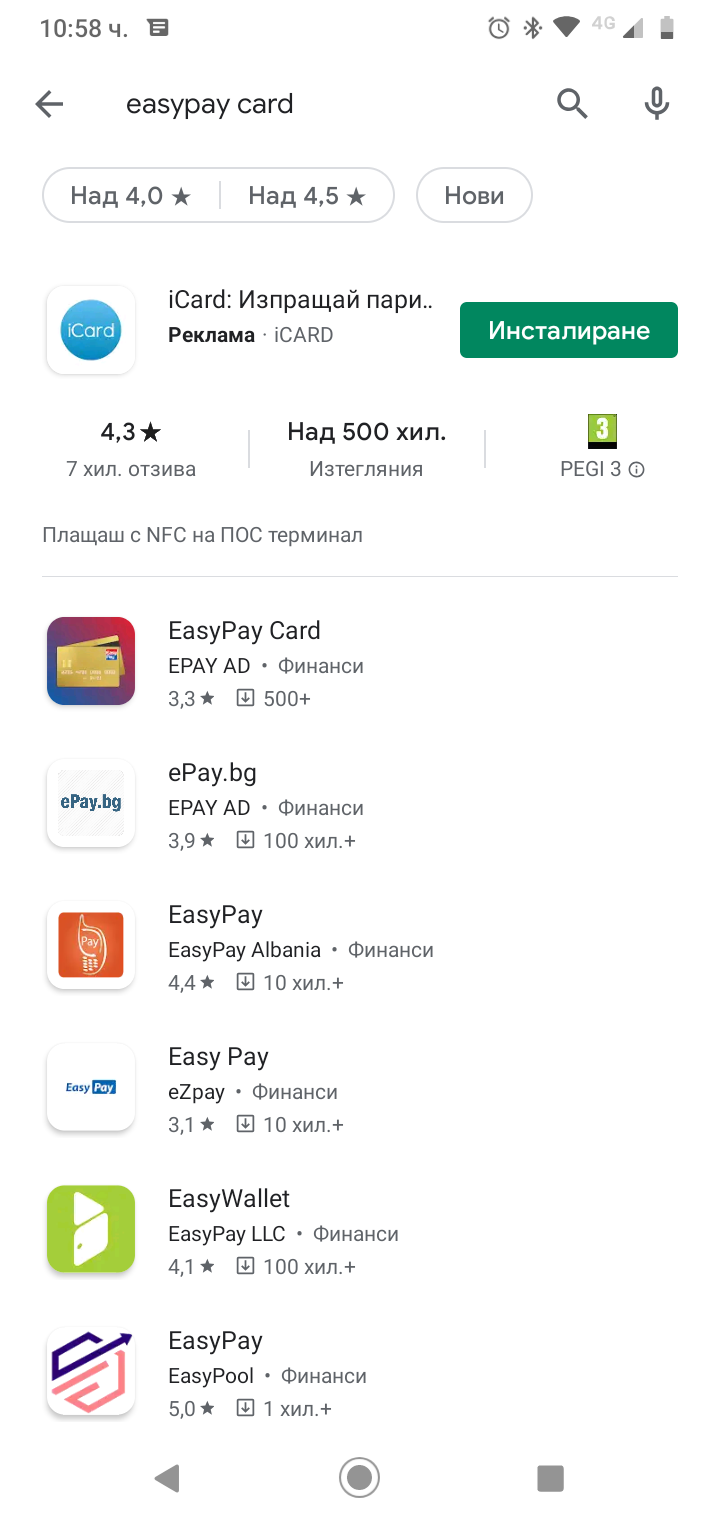Select the 'Над 4,0' rating filter

click(131, 195)
